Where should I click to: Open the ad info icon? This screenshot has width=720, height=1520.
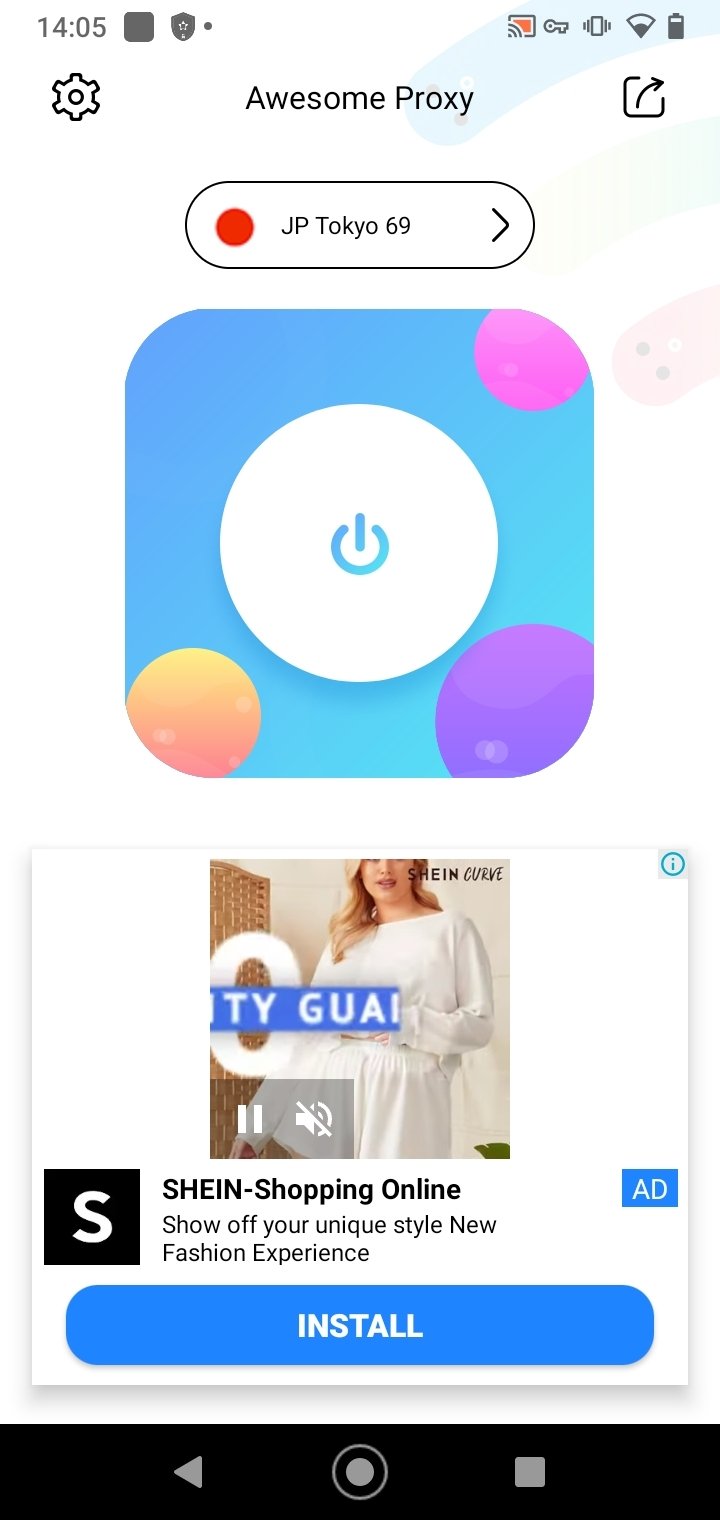pyautogui.click(x=673, y=864)
